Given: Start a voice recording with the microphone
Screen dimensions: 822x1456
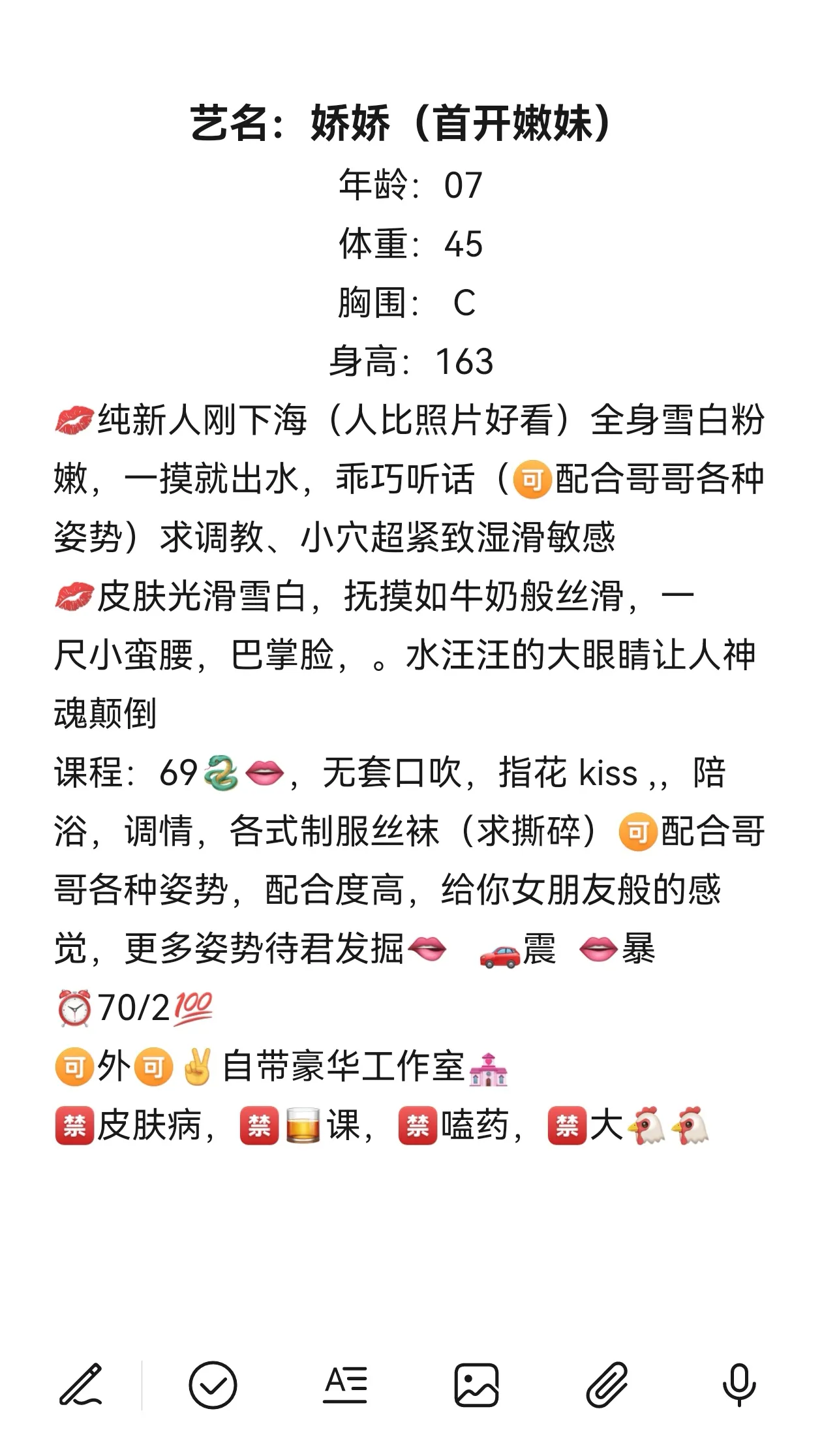Looking at the screenshot, I should click(739, 1384).
